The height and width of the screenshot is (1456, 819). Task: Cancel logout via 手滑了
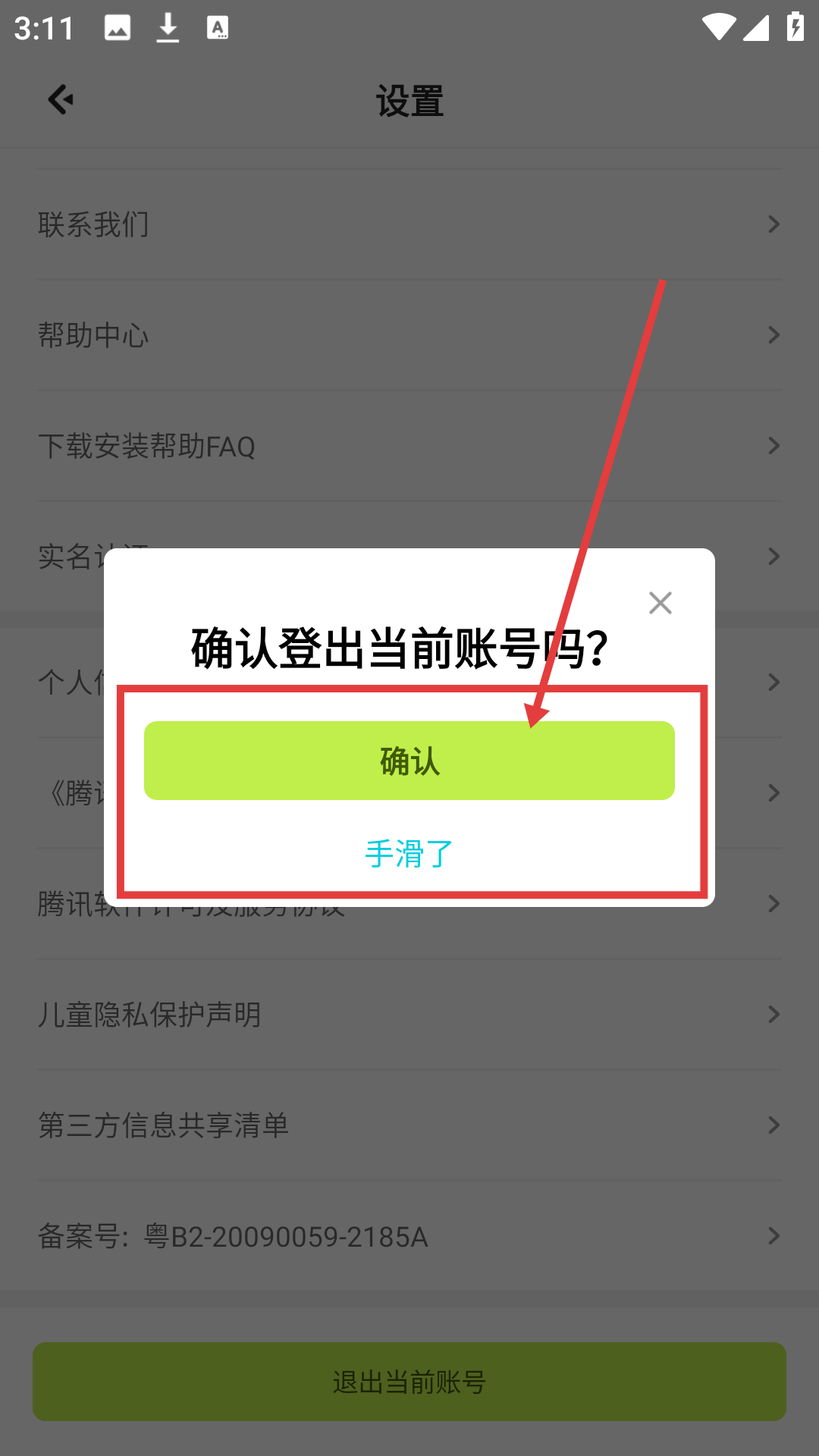[409, 854]
